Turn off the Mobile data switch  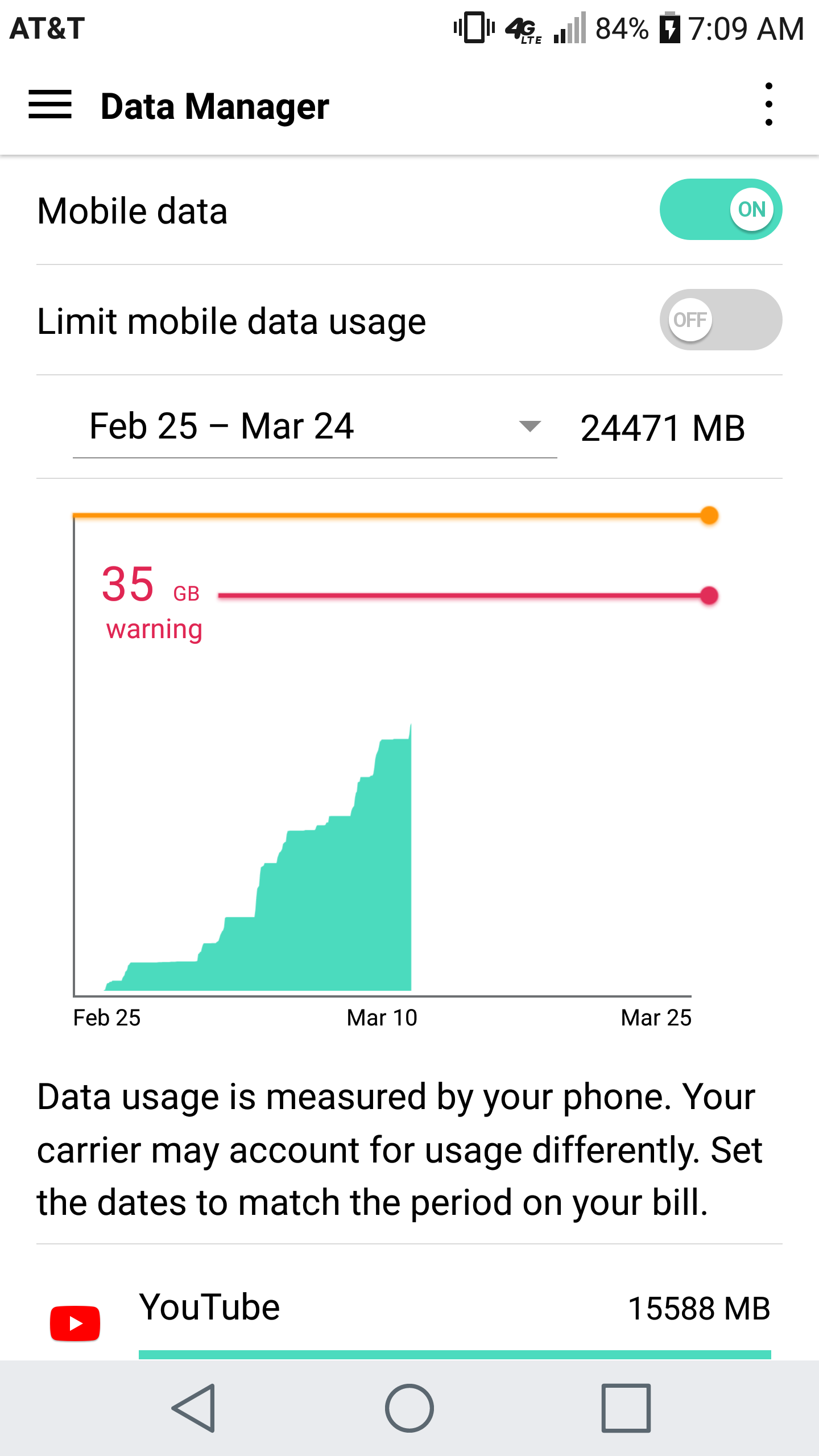pos(721,209)
